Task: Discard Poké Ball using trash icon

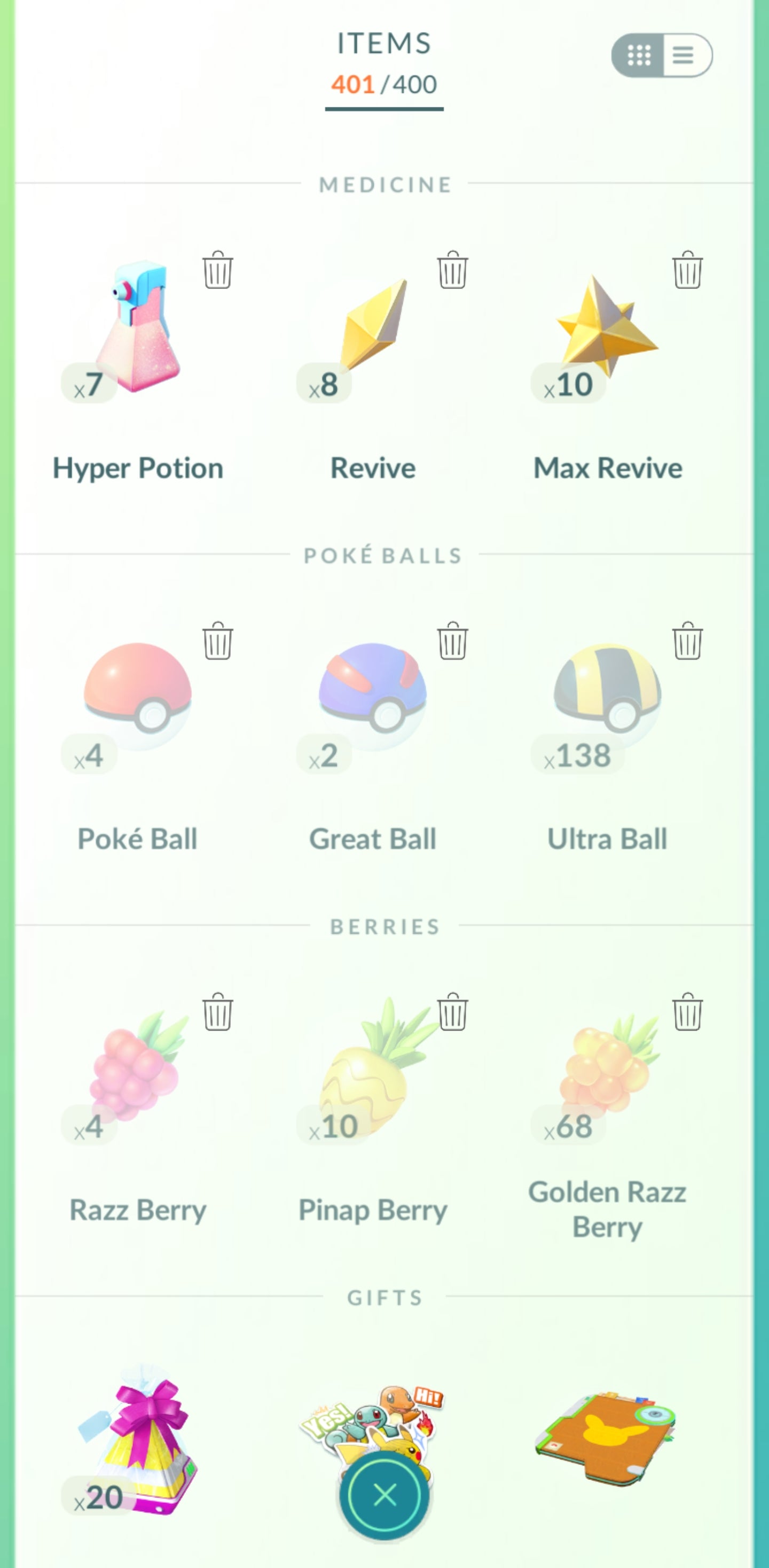Action: [x=217, y=641]
